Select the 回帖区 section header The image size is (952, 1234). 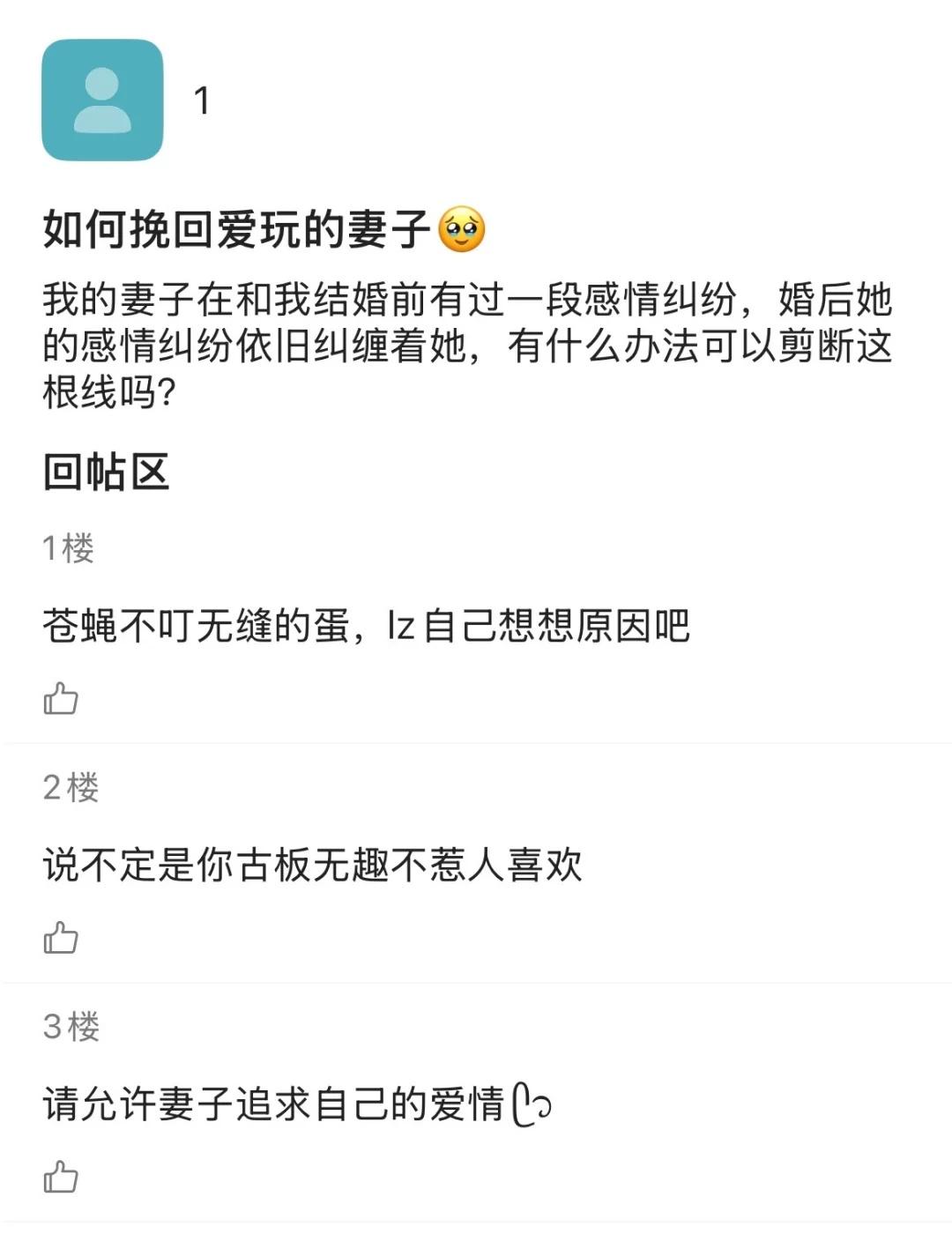coord(108,472)
